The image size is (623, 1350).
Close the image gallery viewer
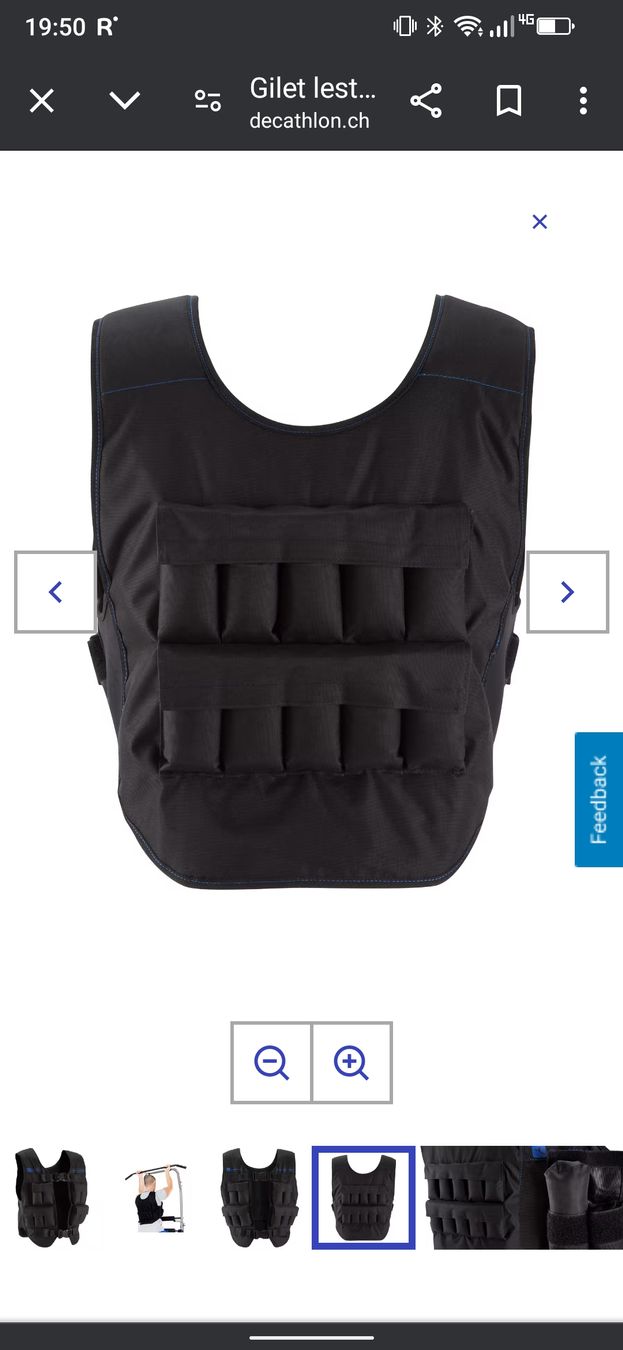[x=540, y=221]
